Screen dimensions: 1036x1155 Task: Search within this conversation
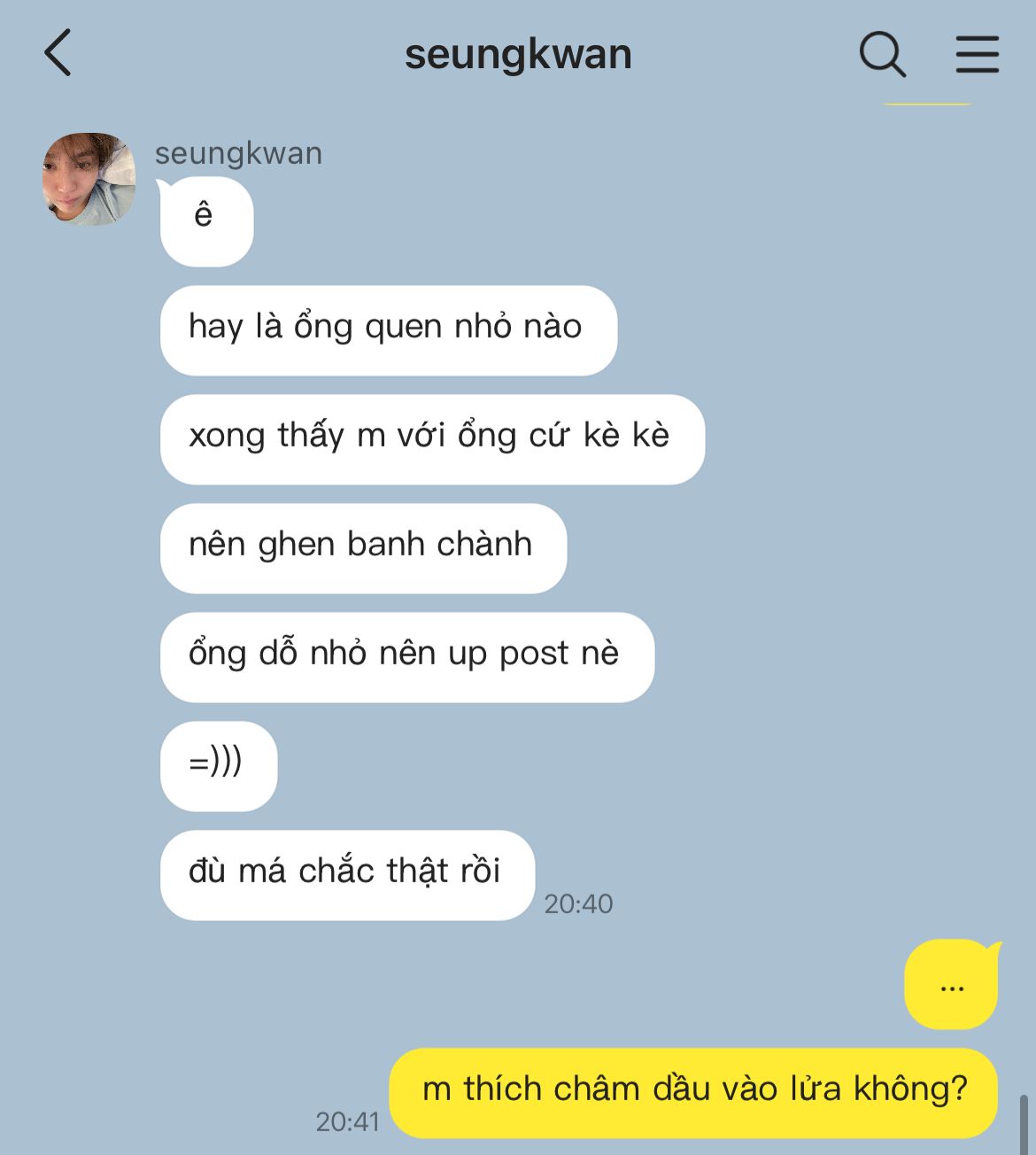click(x=882, y=54)
